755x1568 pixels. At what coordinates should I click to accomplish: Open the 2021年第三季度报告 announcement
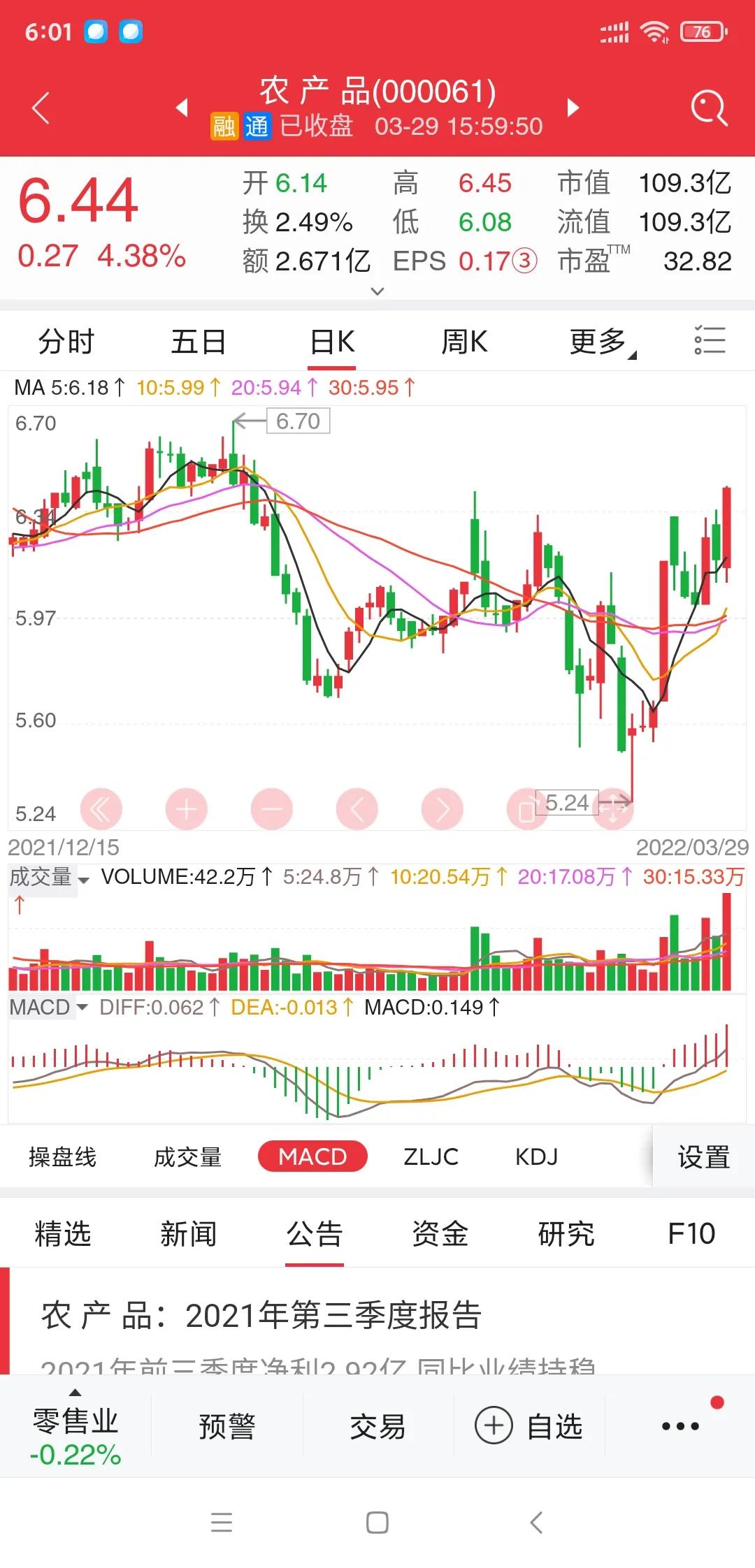pyautogui.click(x=261, y=1316)
